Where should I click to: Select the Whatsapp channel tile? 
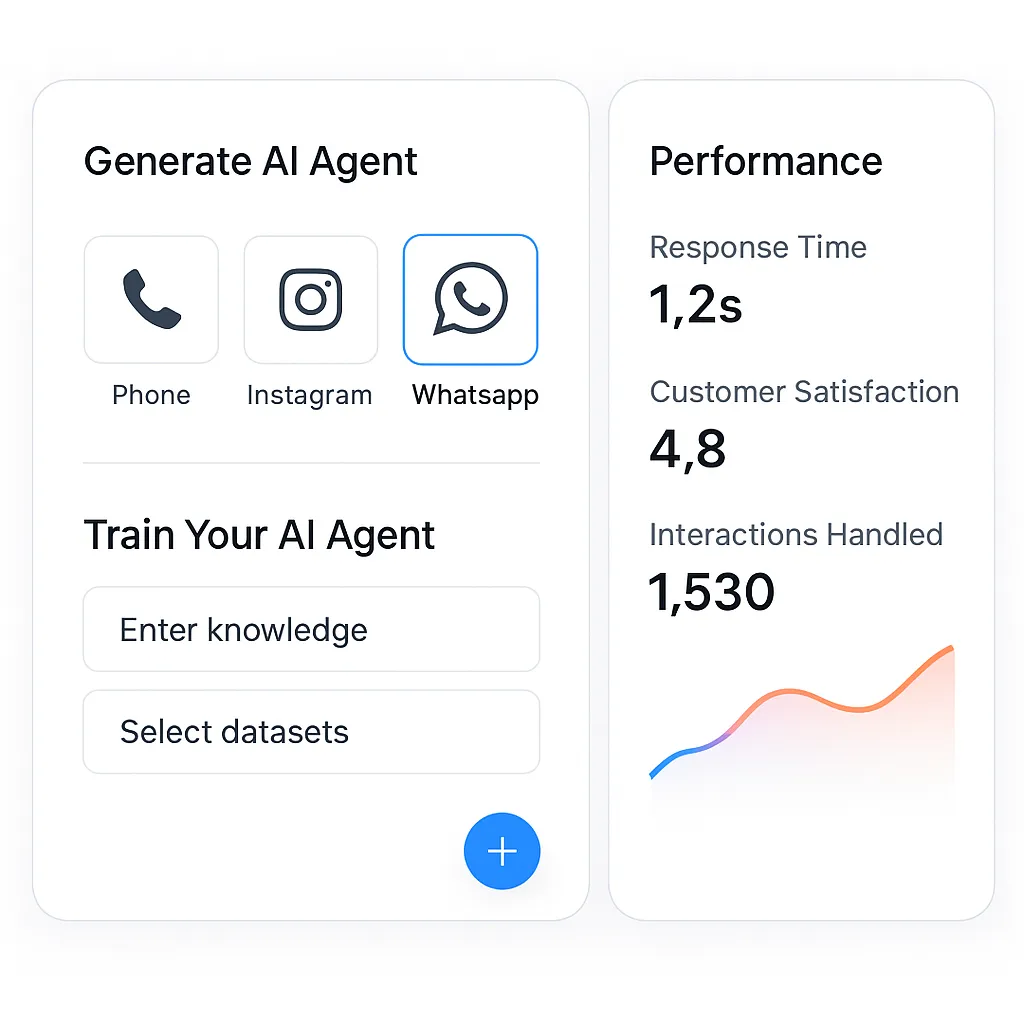point(470,300)
